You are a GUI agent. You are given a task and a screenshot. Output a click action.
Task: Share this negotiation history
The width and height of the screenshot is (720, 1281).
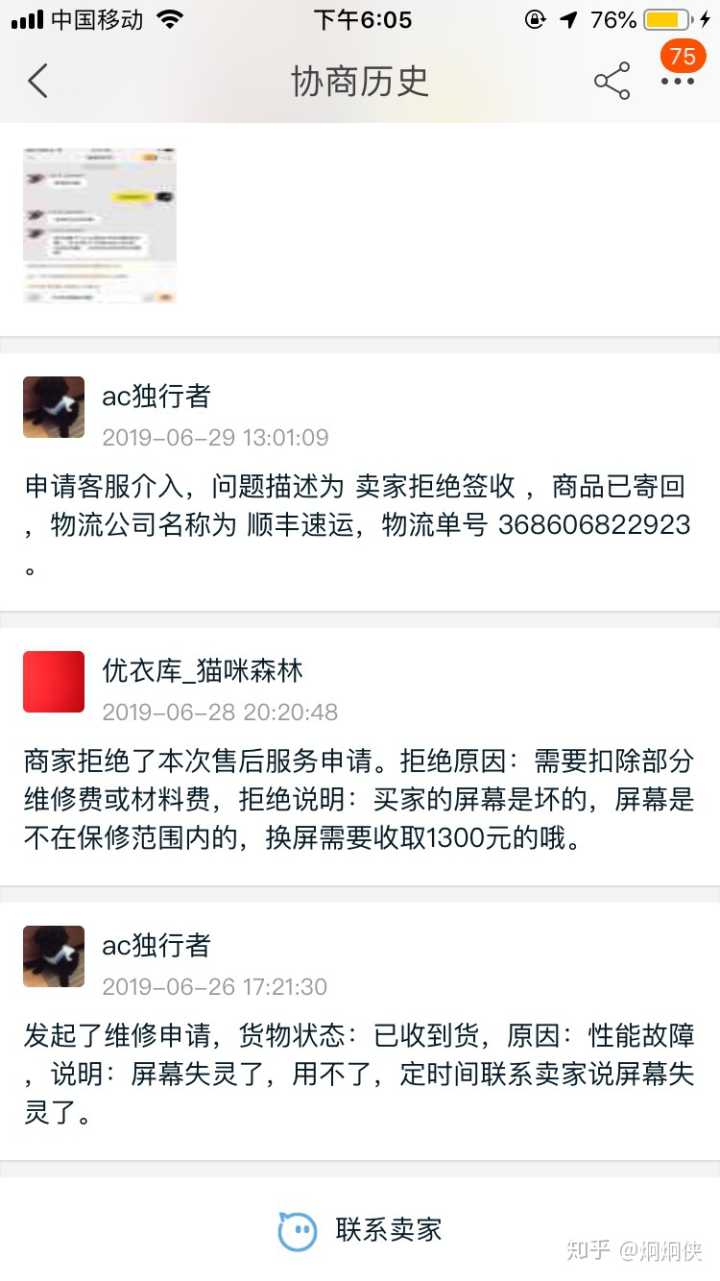(x=611, y=81)
